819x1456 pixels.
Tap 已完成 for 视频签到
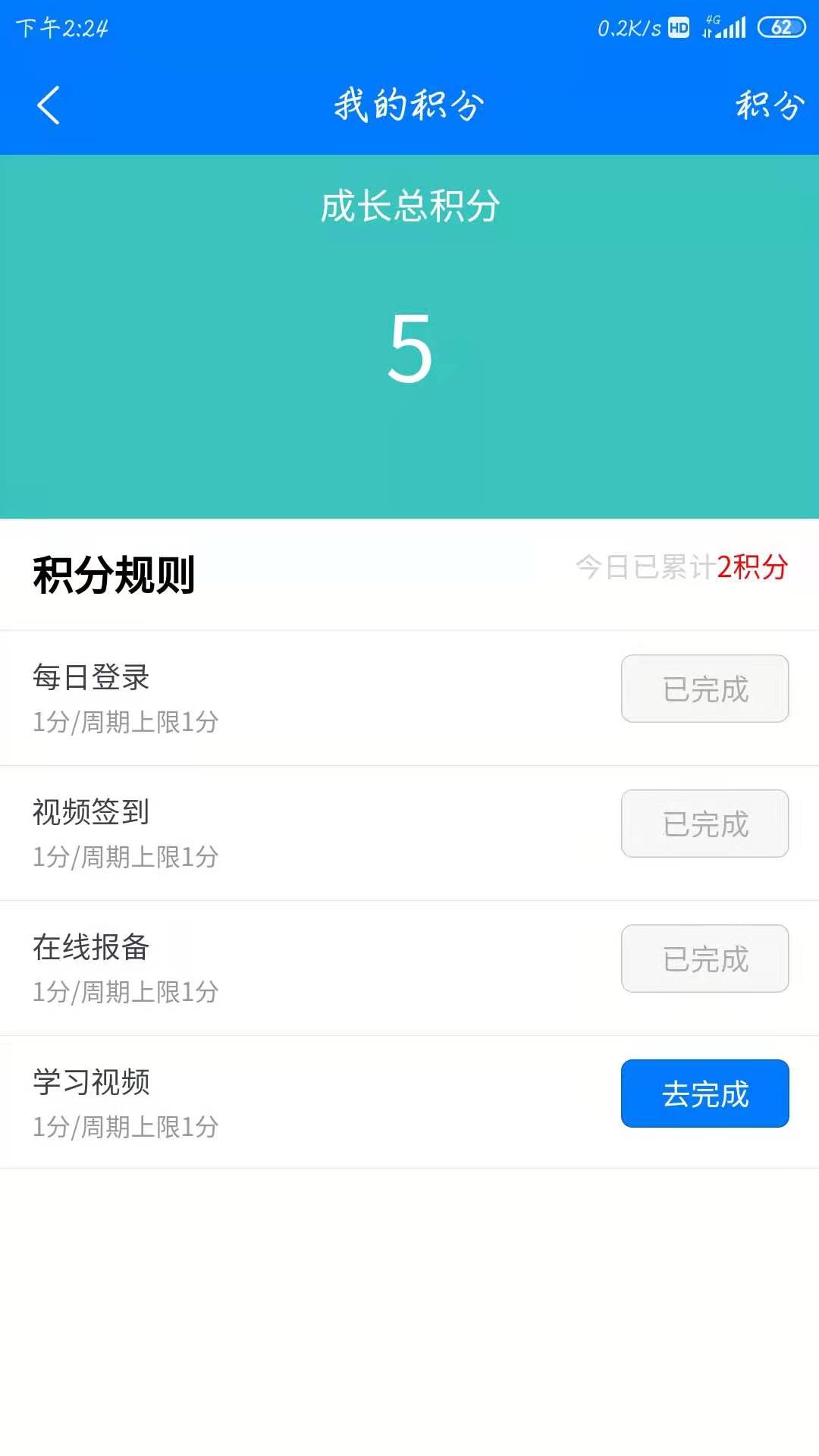tap(704, 824)
